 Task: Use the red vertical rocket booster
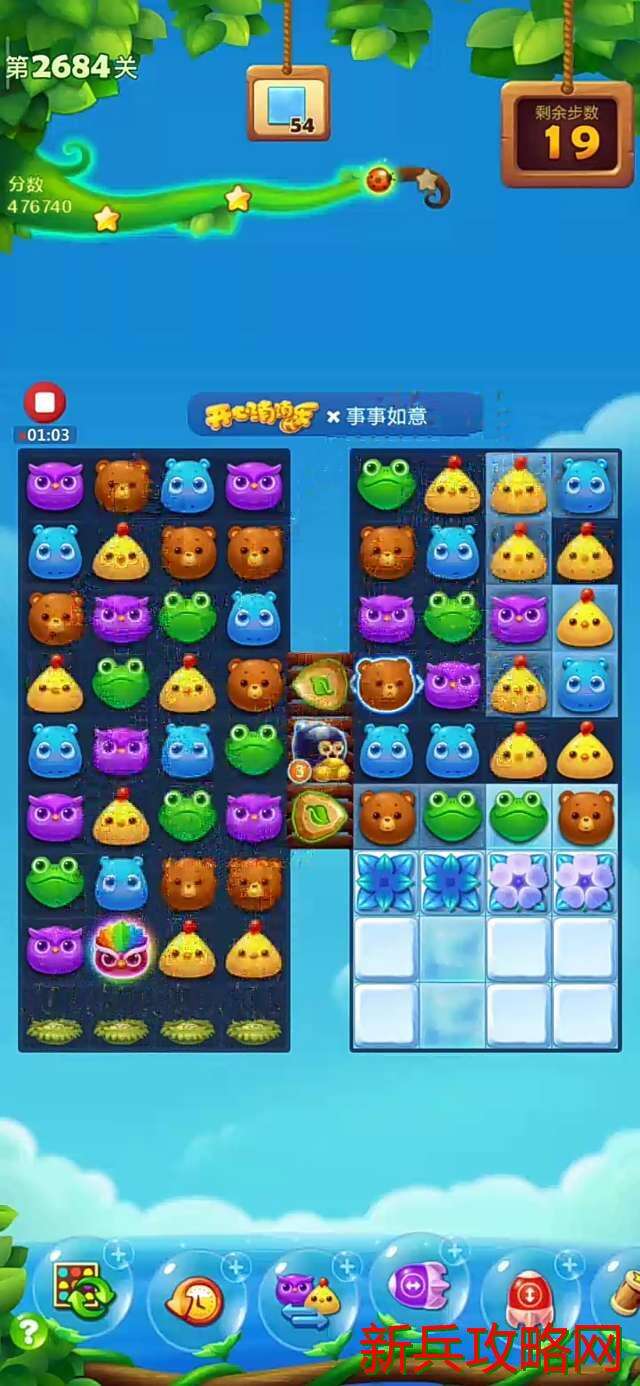click(x=528, y=1296)
